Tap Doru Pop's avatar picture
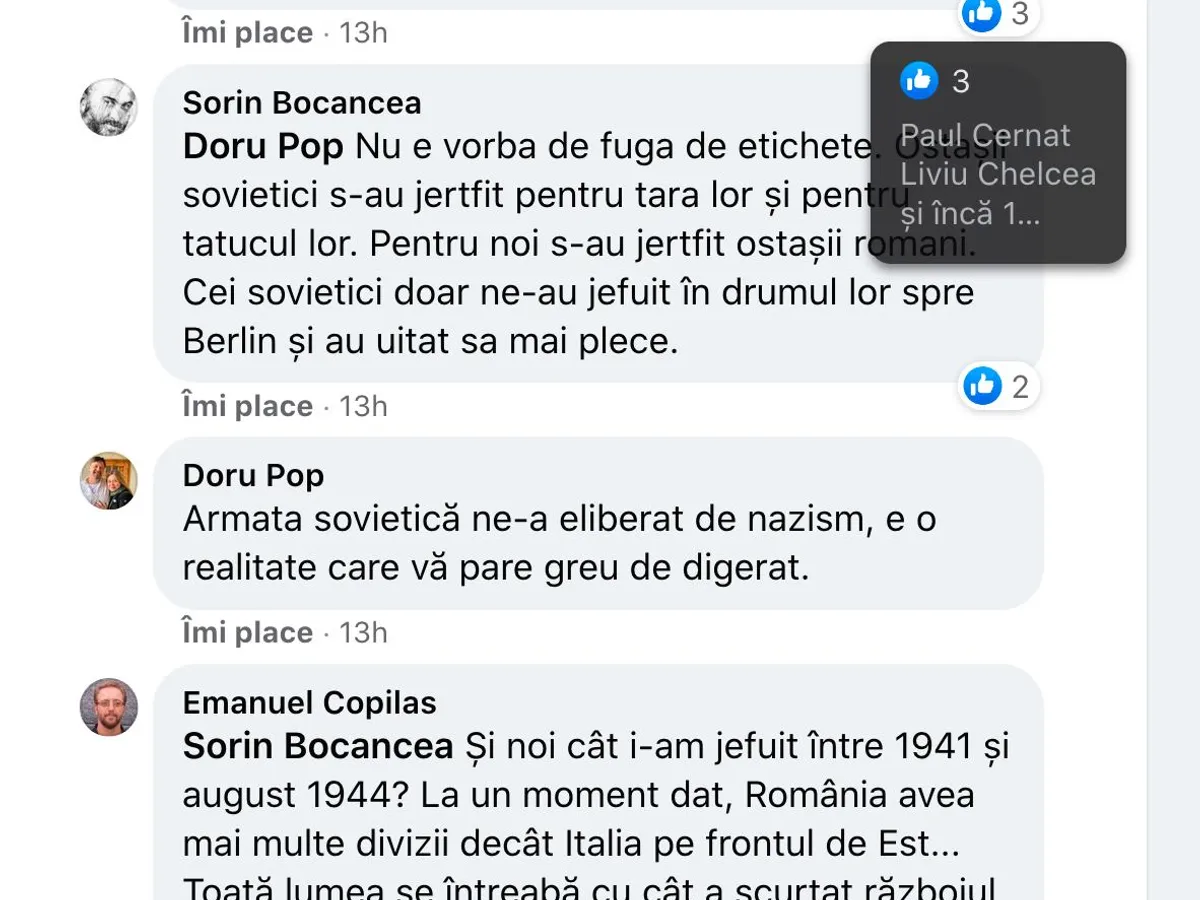 [108, 481]
